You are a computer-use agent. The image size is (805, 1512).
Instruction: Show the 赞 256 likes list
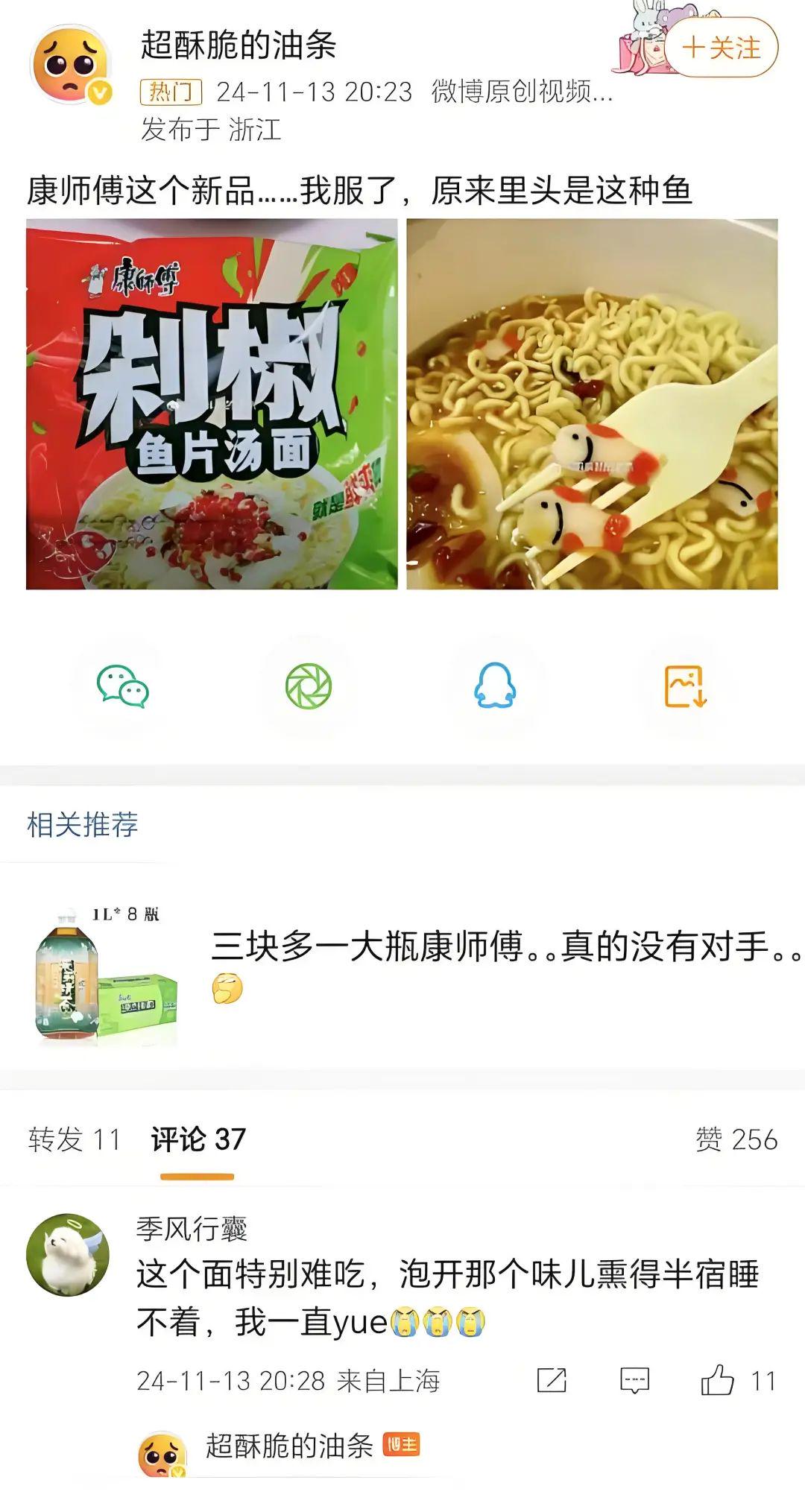tap(736, 1140)
